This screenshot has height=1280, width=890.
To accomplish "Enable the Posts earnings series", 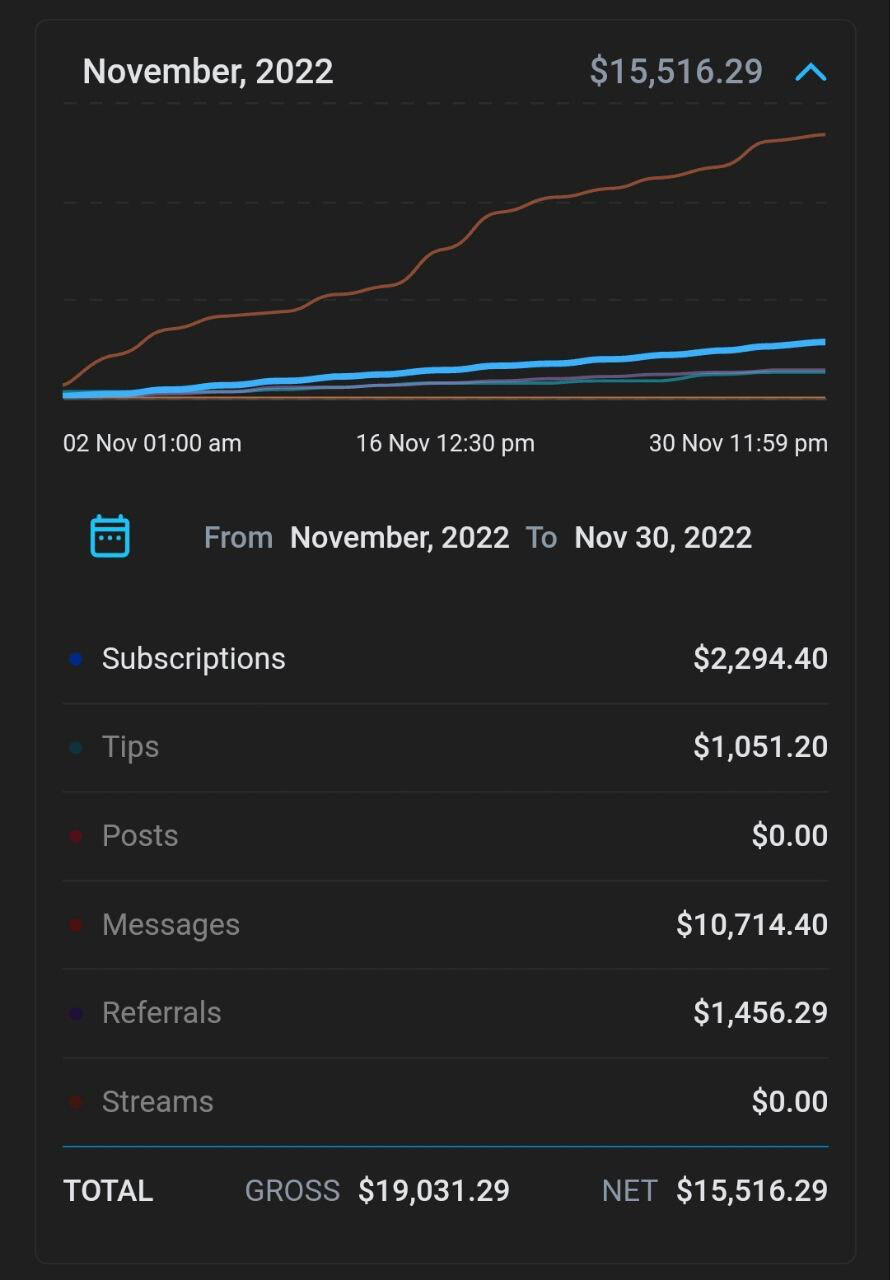I will pyautogui.click(x=139, y=836).
